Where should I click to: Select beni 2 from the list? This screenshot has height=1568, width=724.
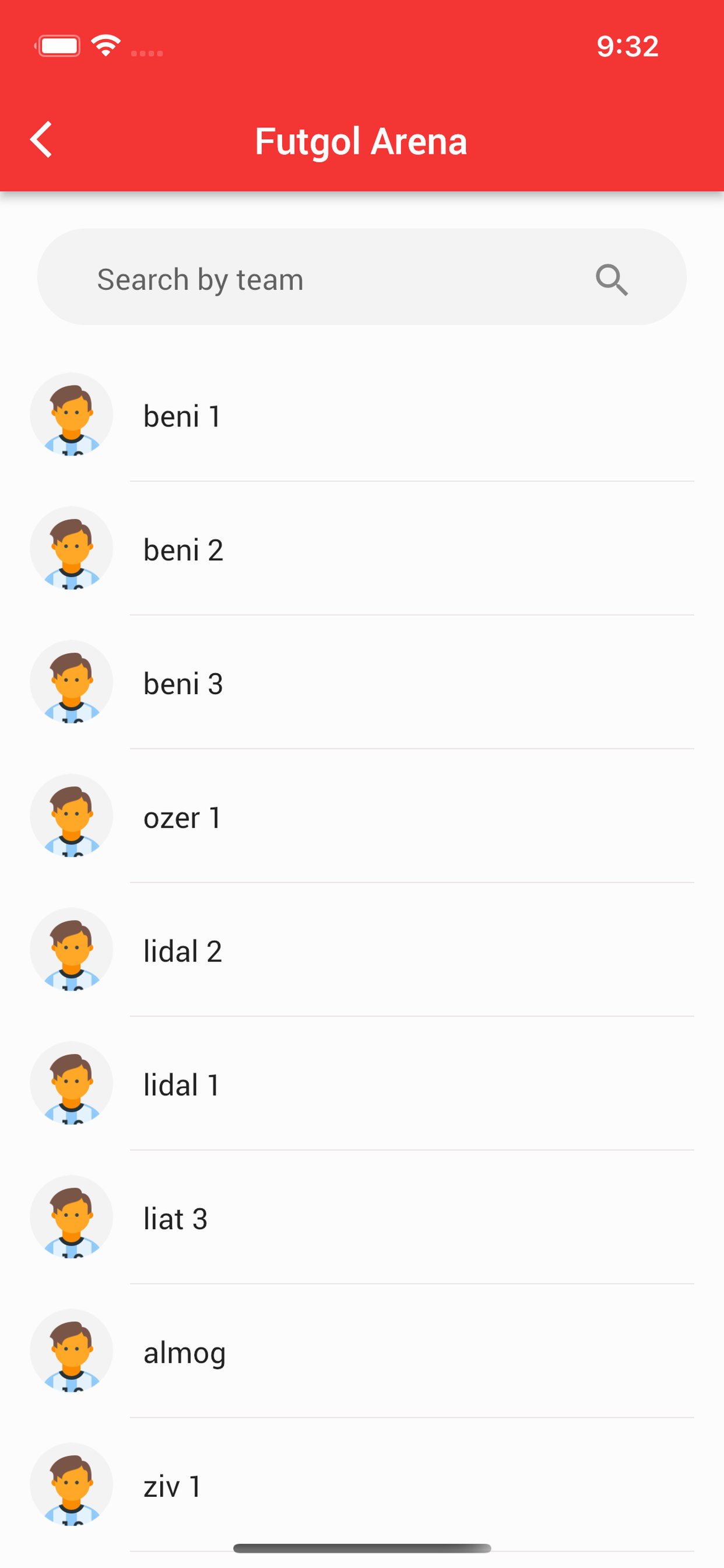362,550
